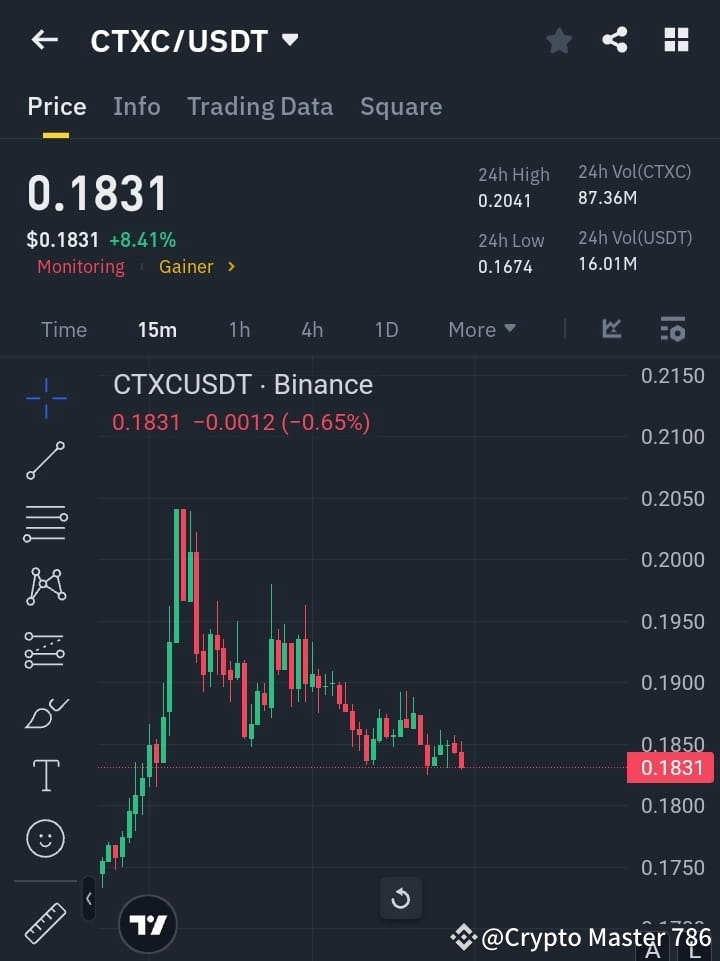Image resolution: width=720 pixels, height=961 pixels.
Task: Open the Info tab
Action: [137, 106]
